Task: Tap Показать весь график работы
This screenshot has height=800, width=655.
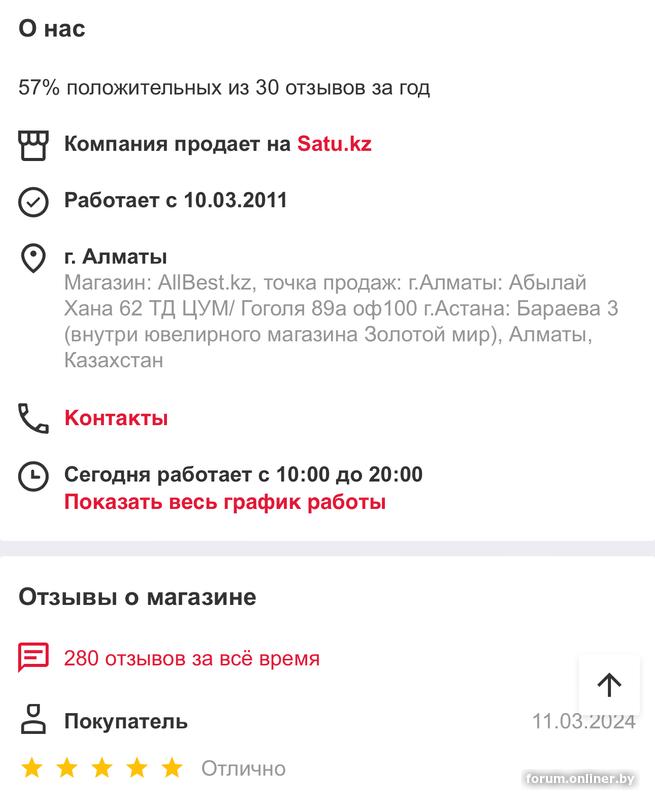Action: tap(225, 502)
